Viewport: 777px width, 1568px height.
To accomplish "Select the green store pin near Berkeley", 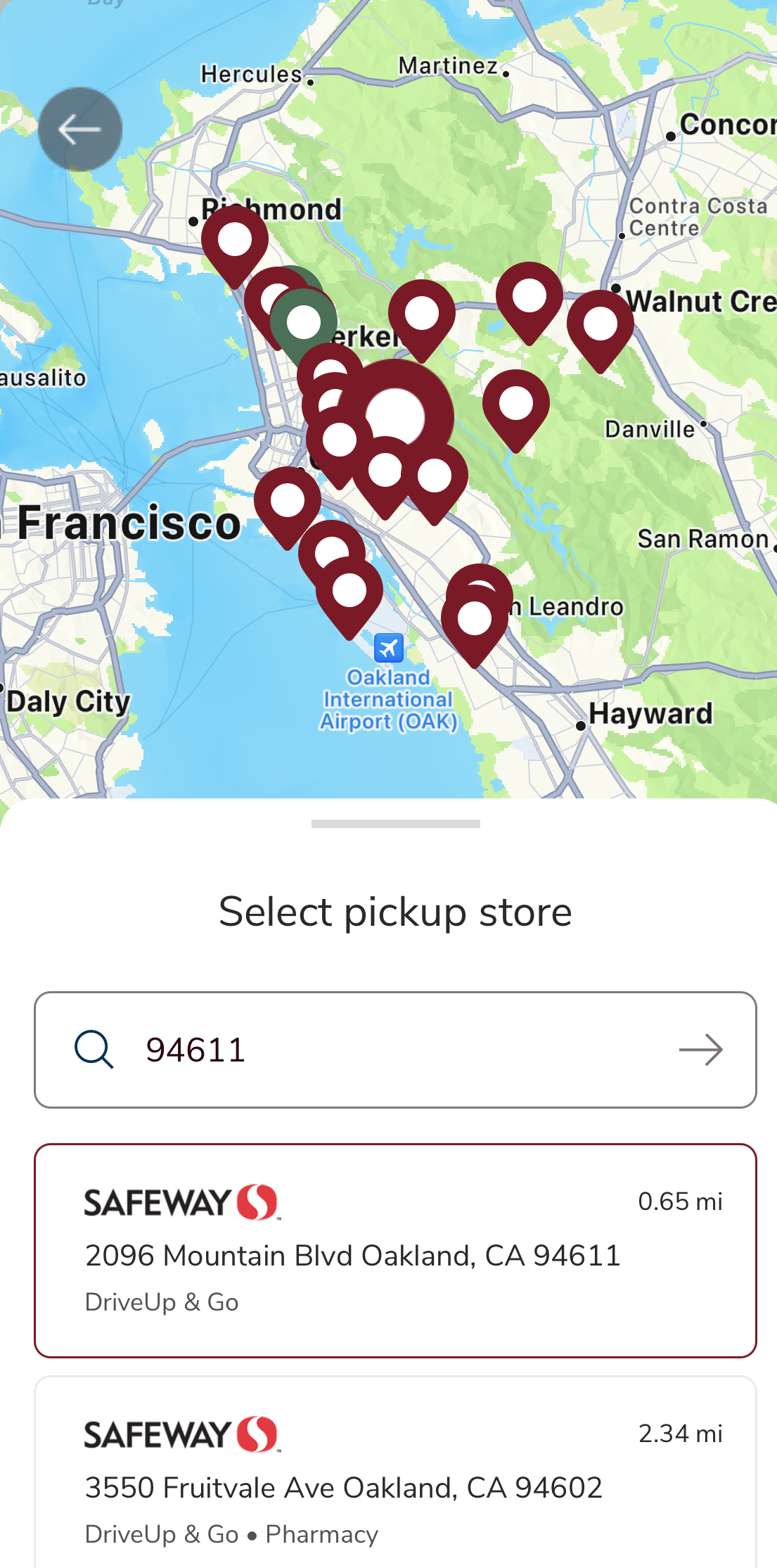I will click(x=304, y=322).
